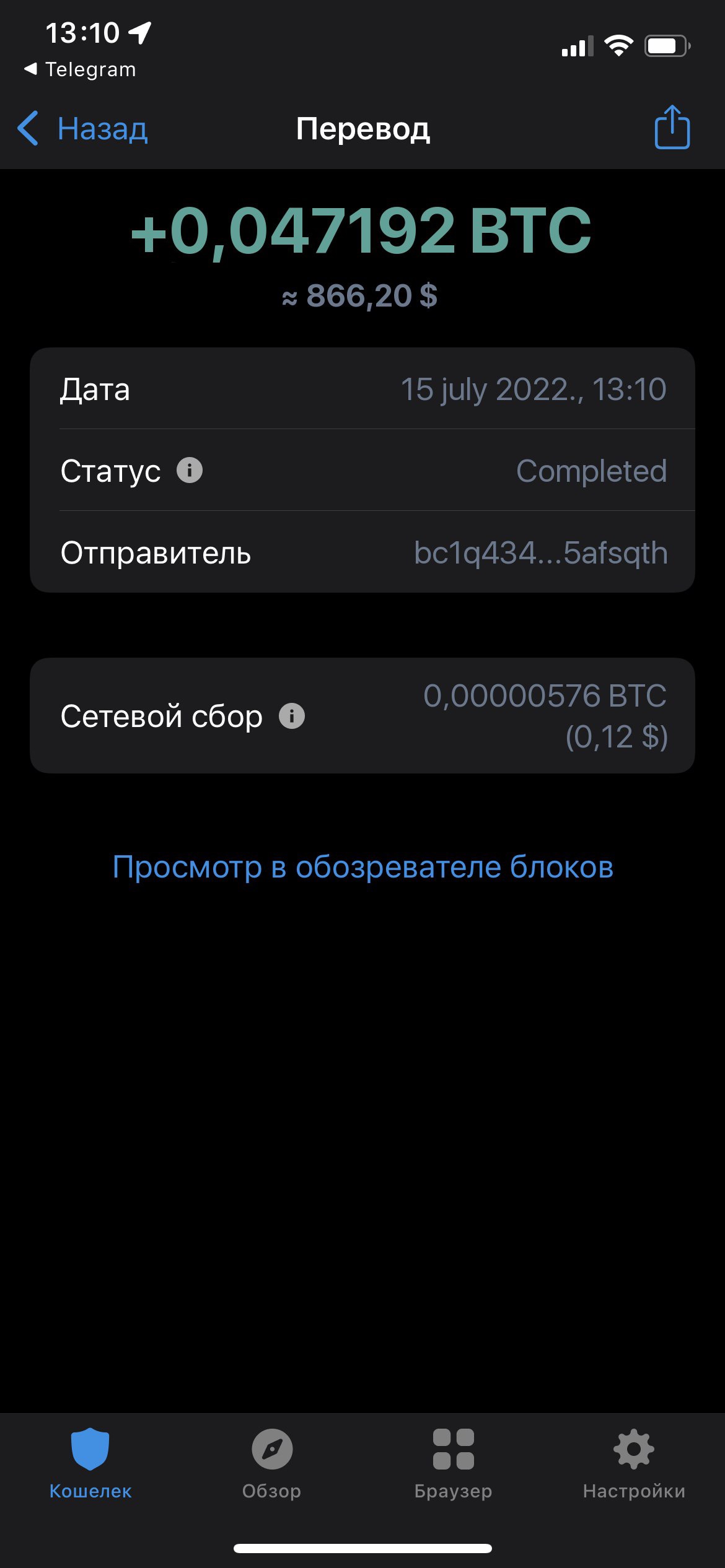The width and height of the screenshot is (725, 1568).
Task: Go back with the Назад button
Action: coord(84,129)
